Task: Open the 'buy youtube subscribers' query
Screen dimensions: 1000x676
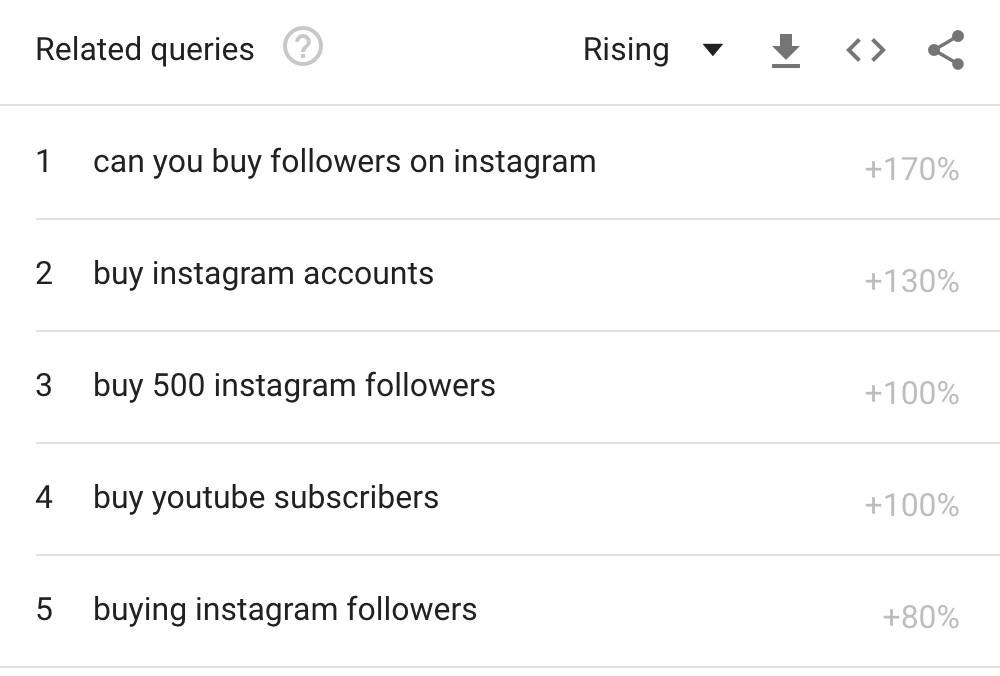Action: pyautogui.click(x=266, y=498)
